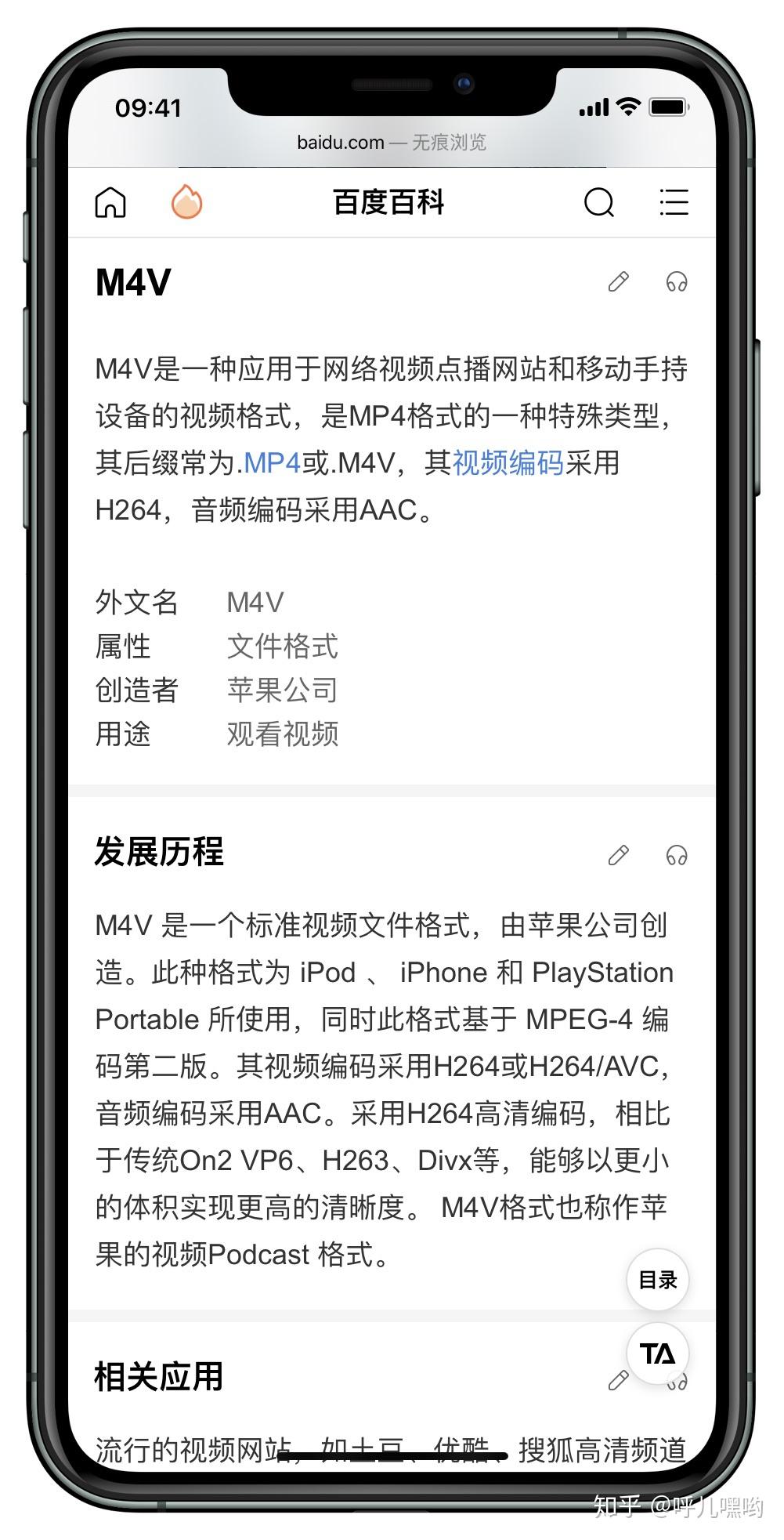Tap the baidu.com address bar

[392, 142]
